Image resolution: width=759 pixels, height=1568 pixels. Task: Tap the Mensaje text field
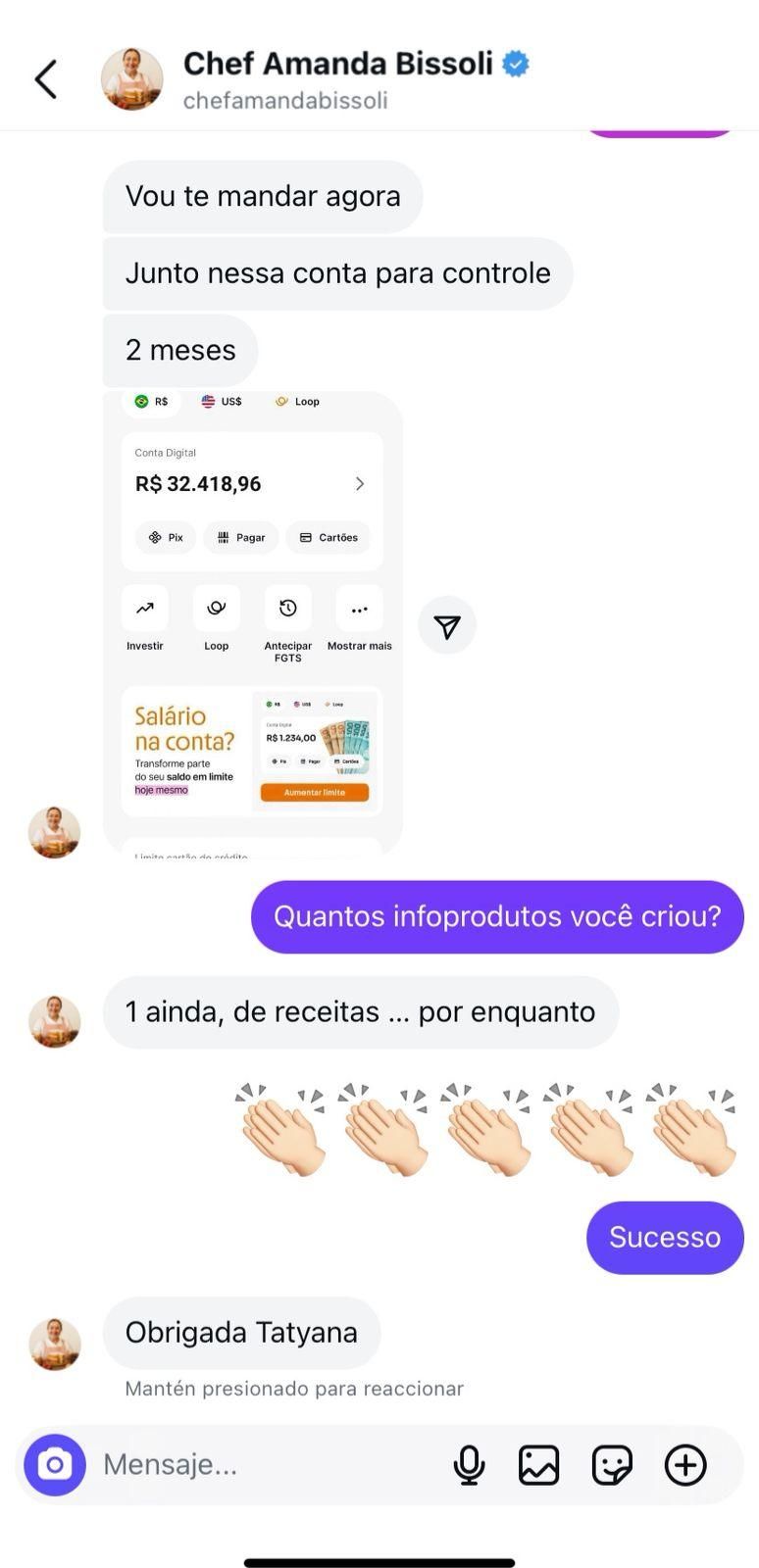click(265, 1465)
